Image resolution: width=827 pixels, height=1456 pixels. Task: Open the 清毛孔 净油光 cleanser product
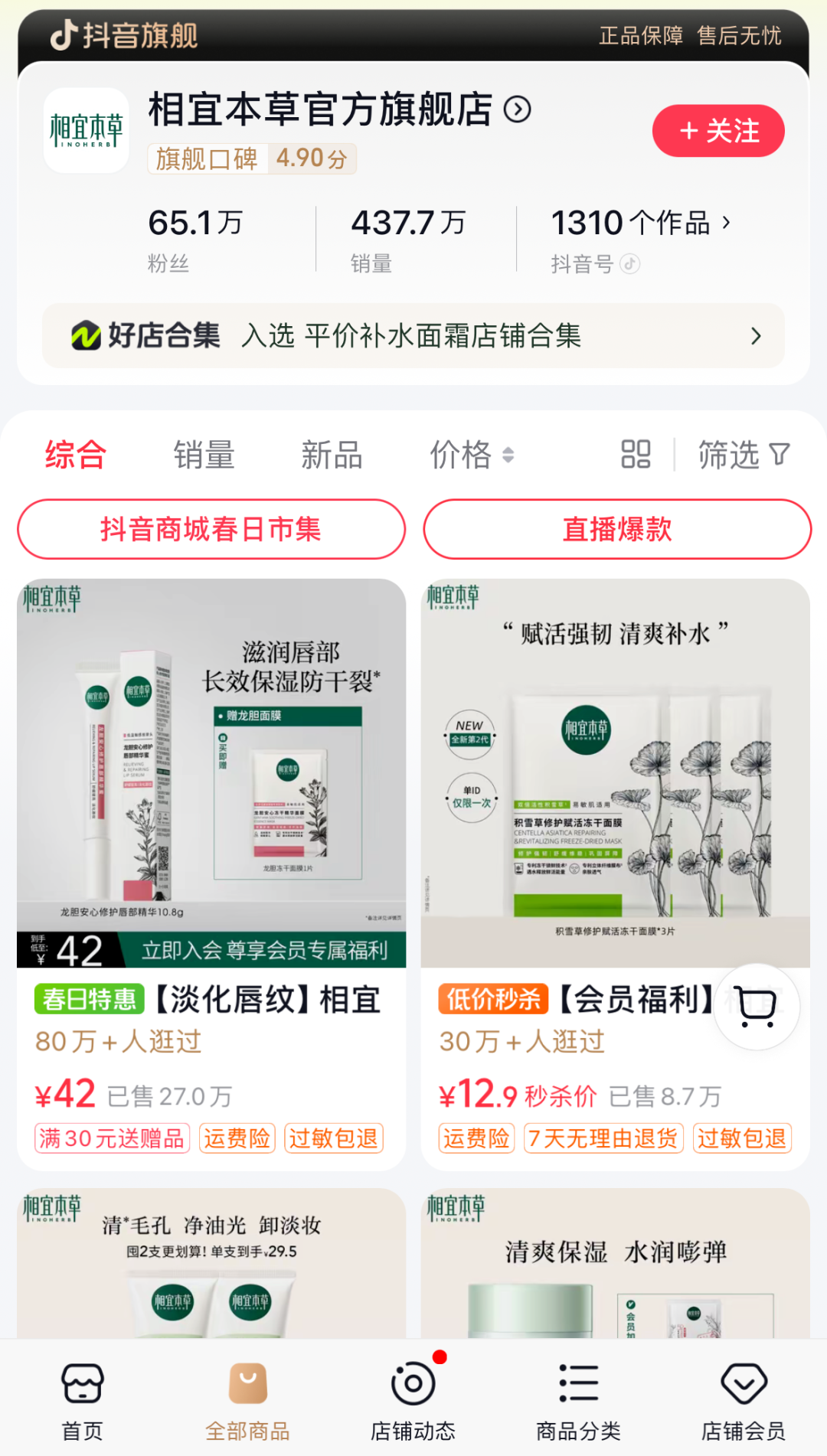click(211, 1263)
